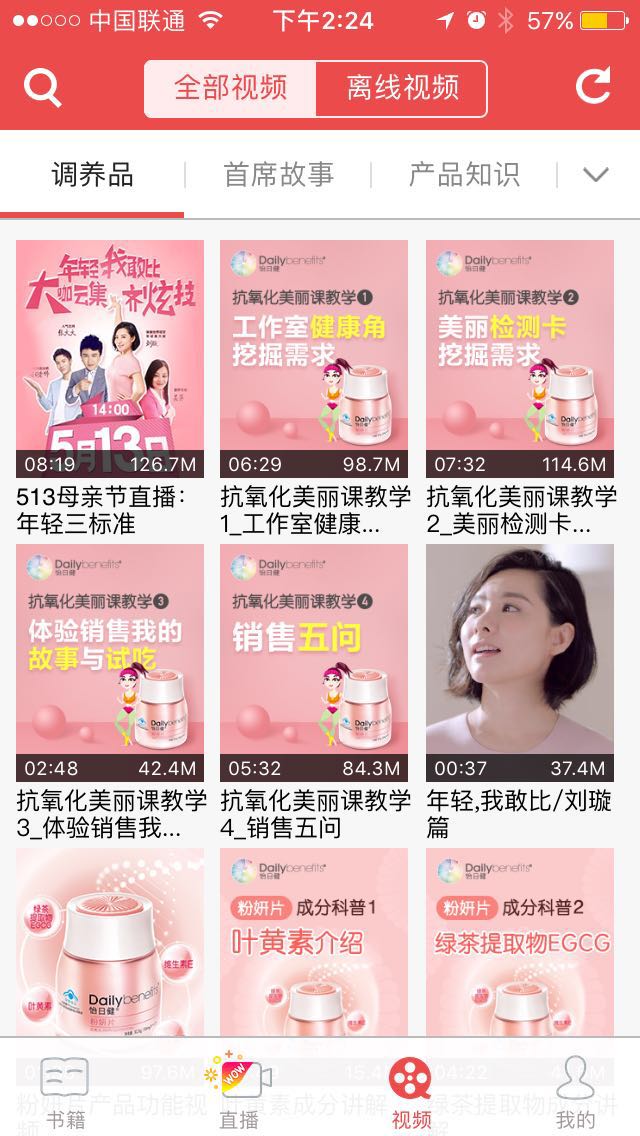640x1136 pixels.
Task: Play 抗氧化美丽课教学4 销售五问 video
Action: coord(314,662)
